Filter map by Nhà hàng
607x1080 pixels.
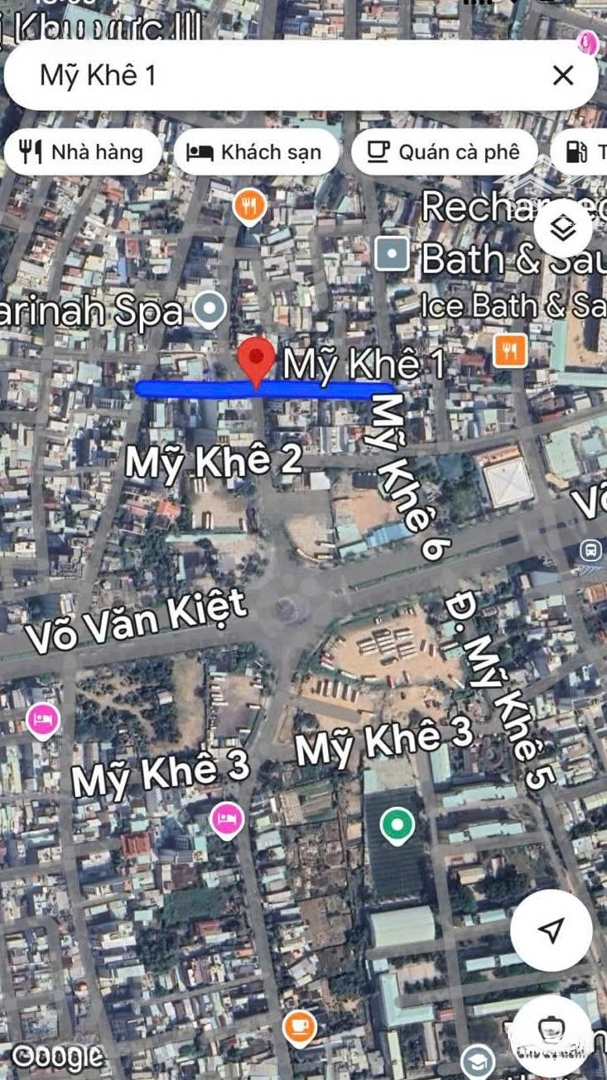coord(82,152)
